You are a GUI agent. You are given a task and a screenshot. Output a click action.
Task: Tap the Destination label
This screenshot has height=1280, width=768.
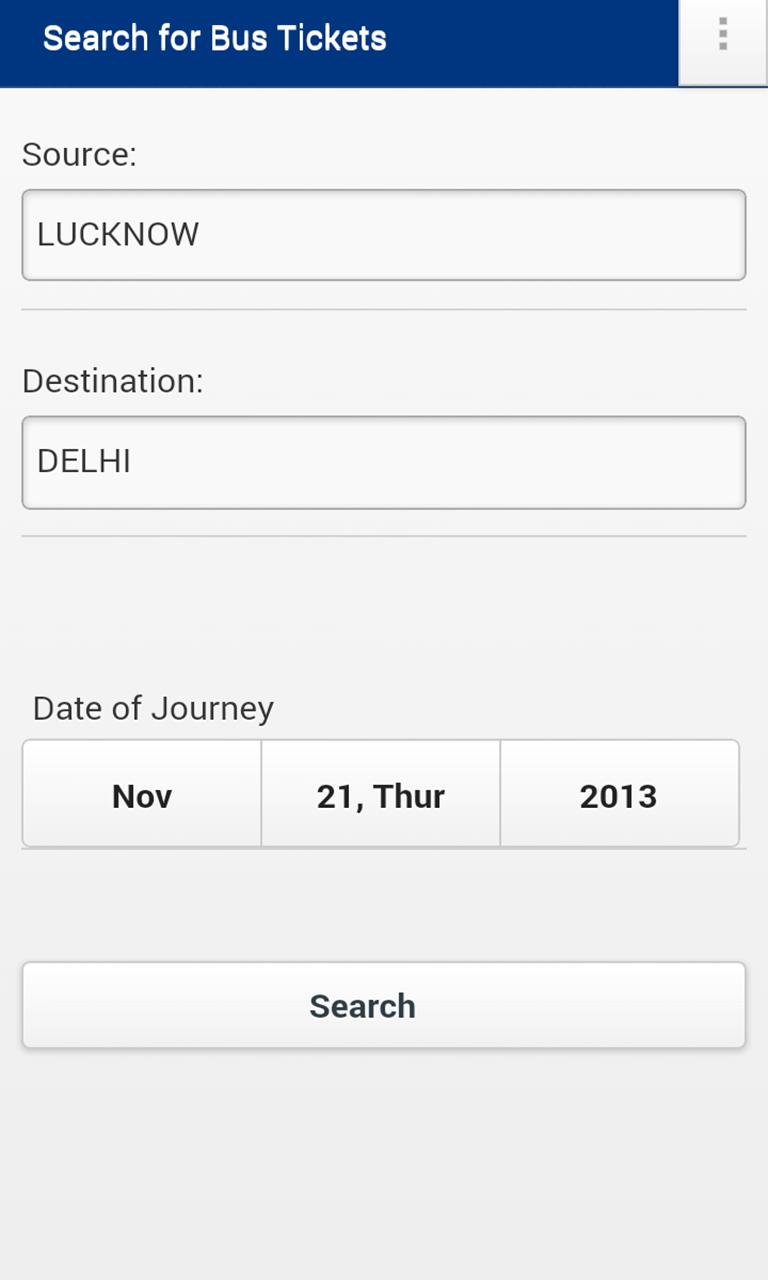tap(113, 381)
